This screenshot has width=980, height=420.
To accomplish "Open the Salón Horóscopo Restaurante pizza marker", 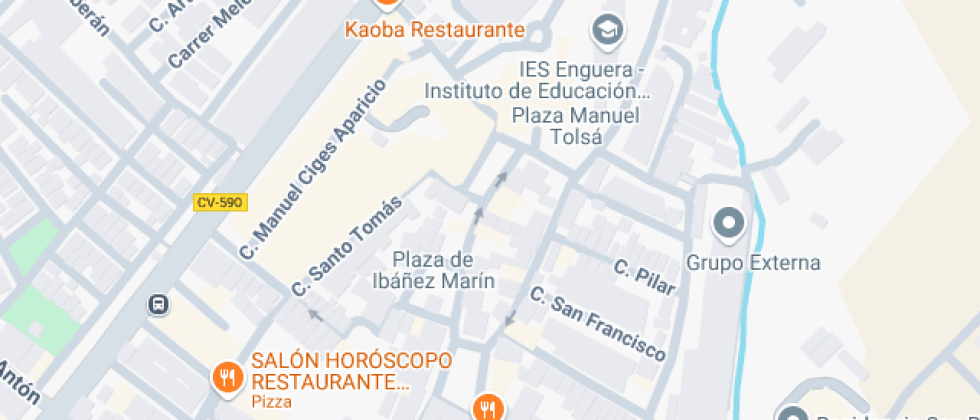I will [x=228, y=378].
